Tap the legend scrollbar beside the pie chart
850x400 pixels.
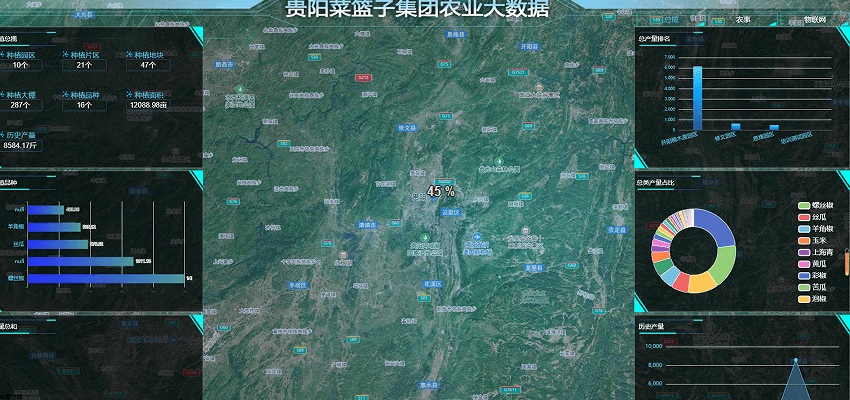(847, 260)
